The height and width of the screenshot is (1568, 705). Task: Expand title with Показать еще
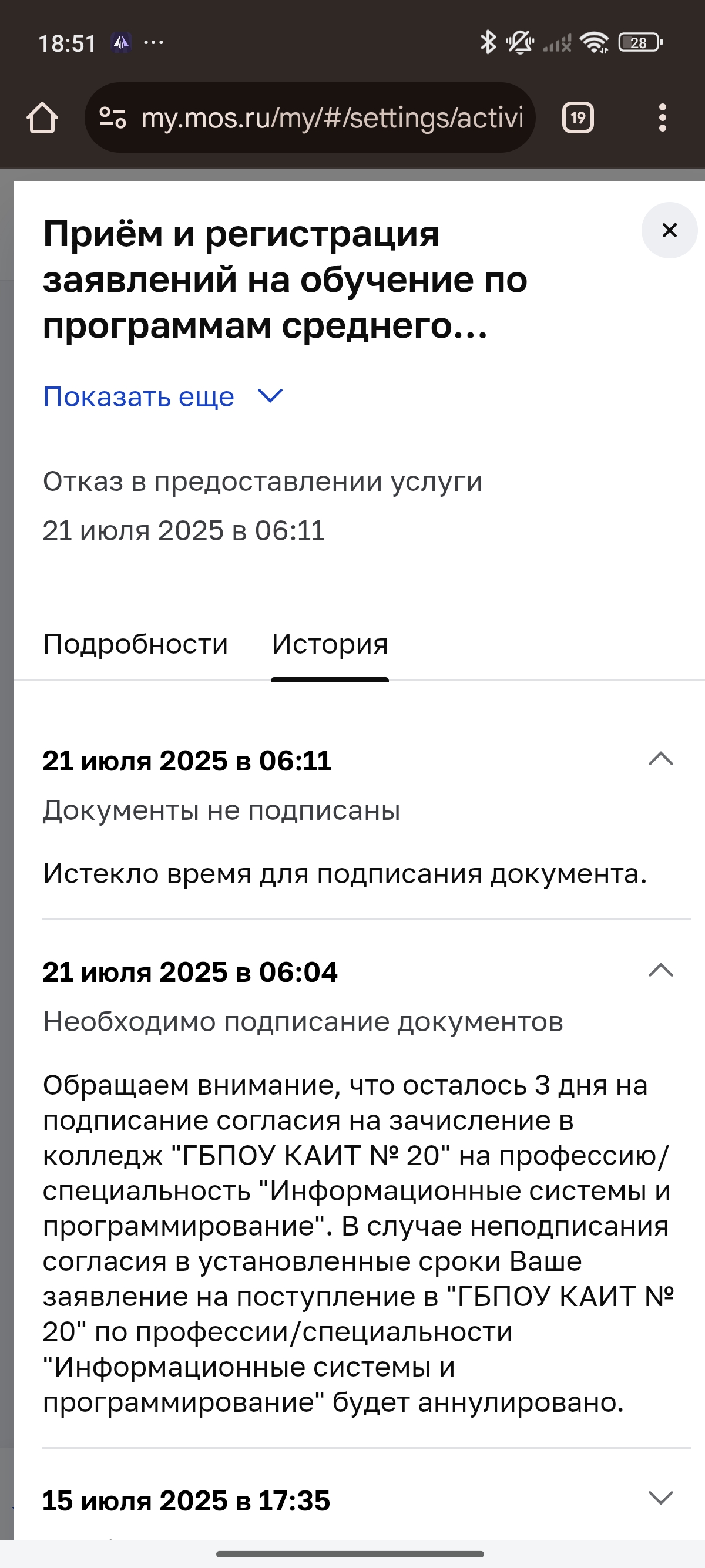pyautogui.click(x=163, y=397)
